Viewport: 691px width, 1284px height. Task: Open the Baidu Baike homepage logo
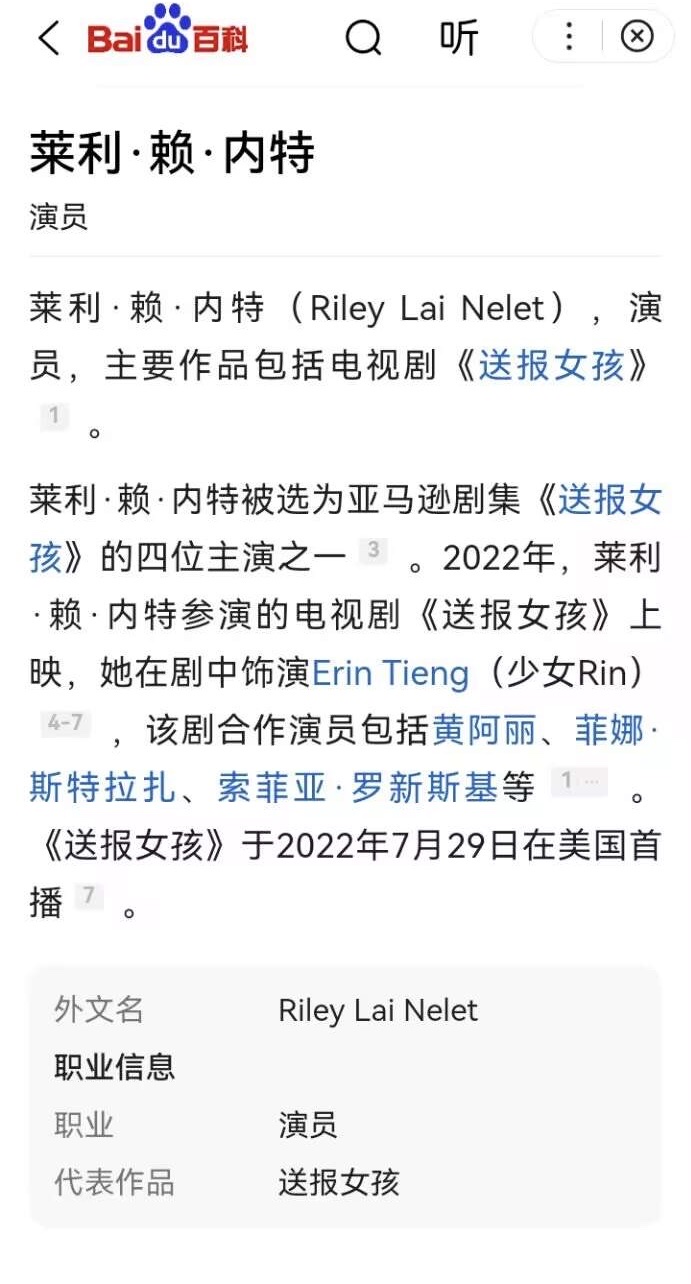tap(167, 35)
